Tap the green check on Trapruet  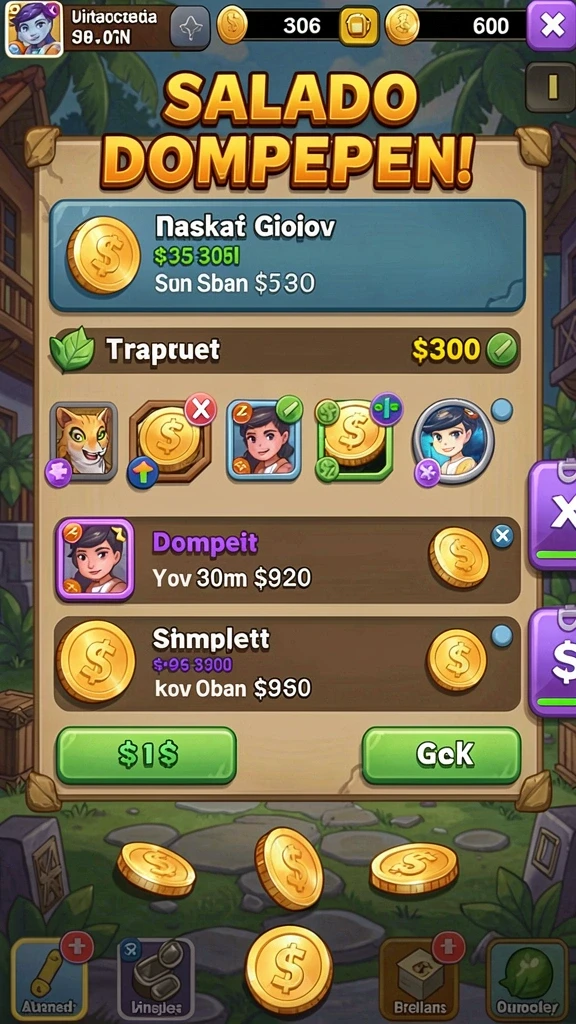[x=502, y=350]
